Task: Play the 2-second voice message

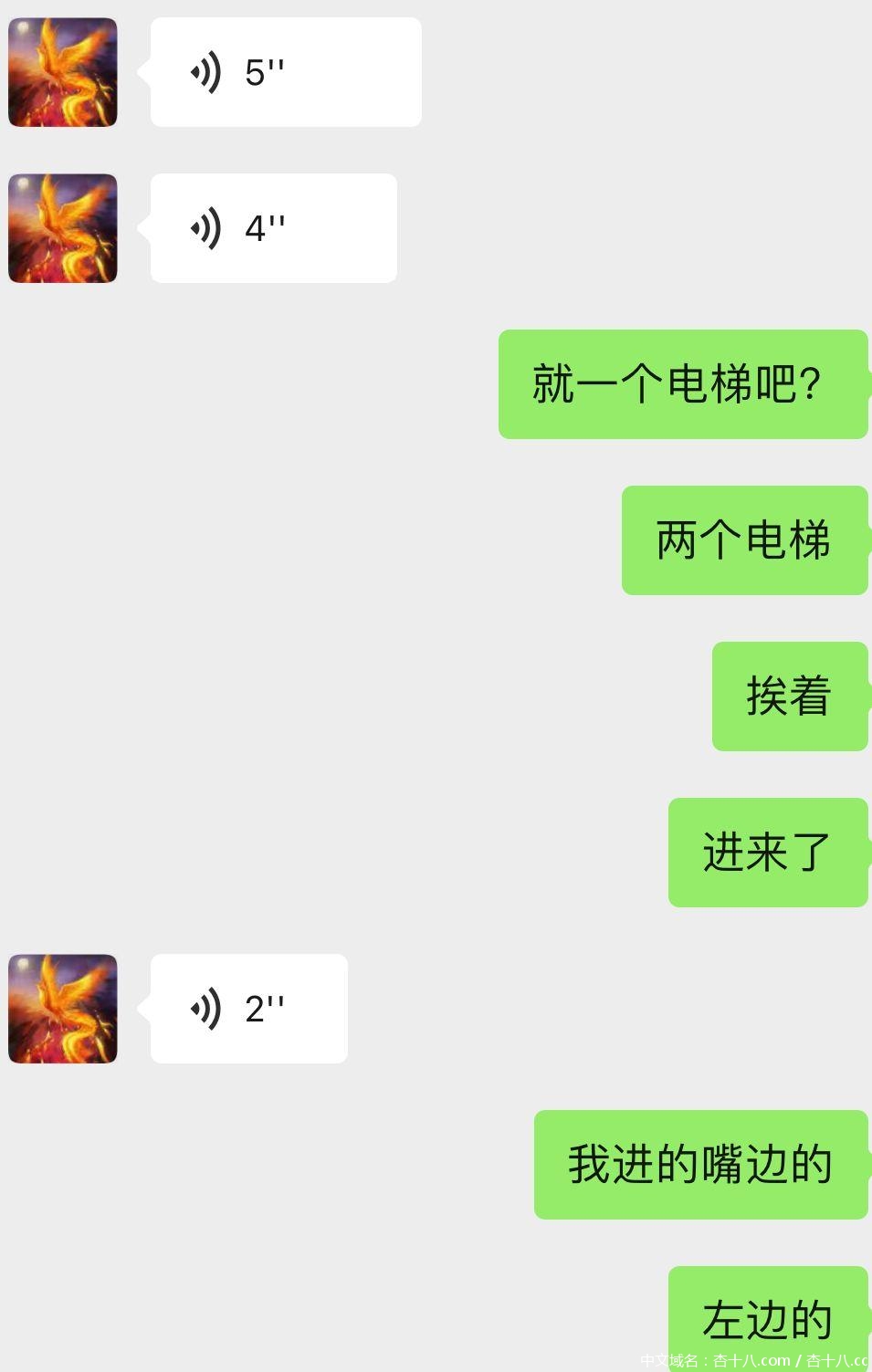Action: click(x=248, y=1009)
